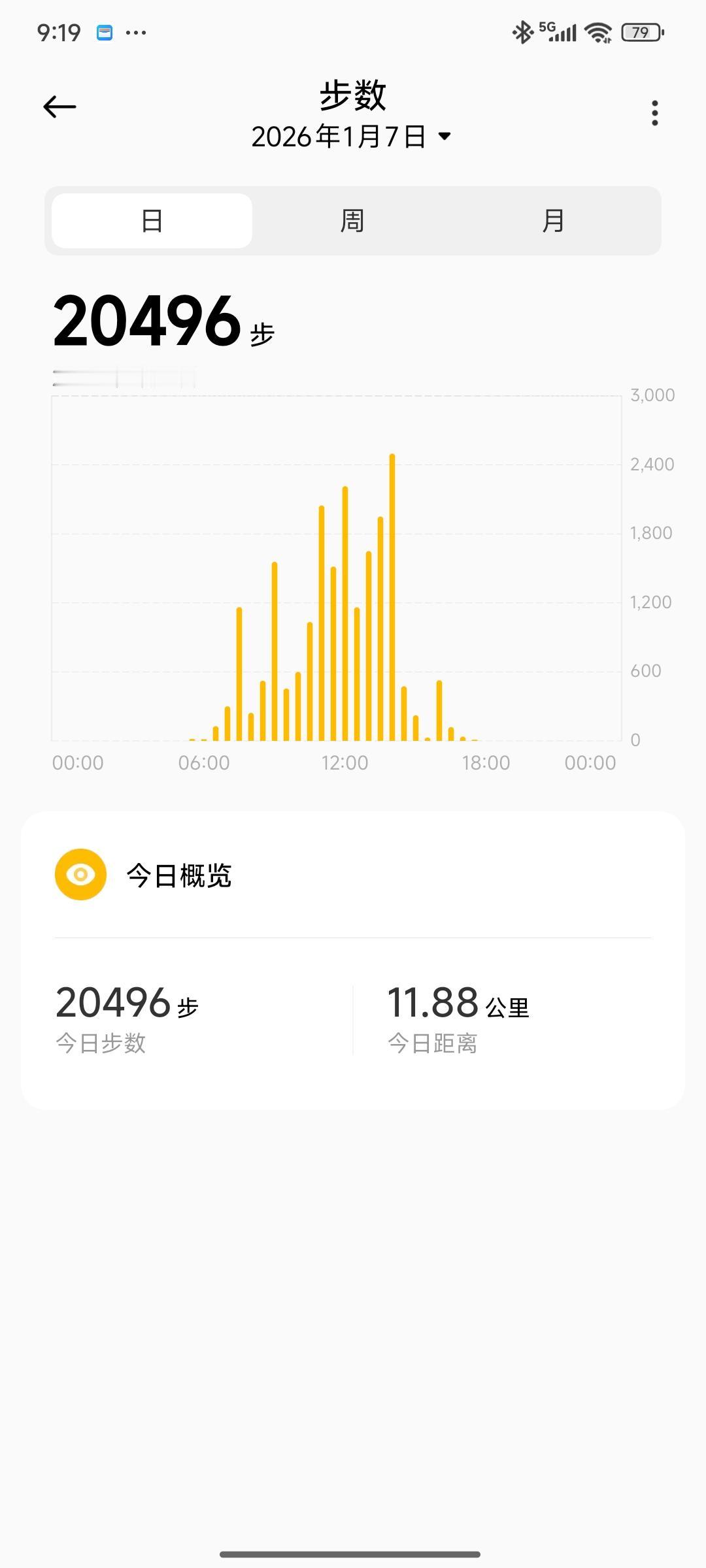Tap the tallest step bar near 14:00
The height and width of the screenshot is (1568, 706).
click(x=392, y=588)
